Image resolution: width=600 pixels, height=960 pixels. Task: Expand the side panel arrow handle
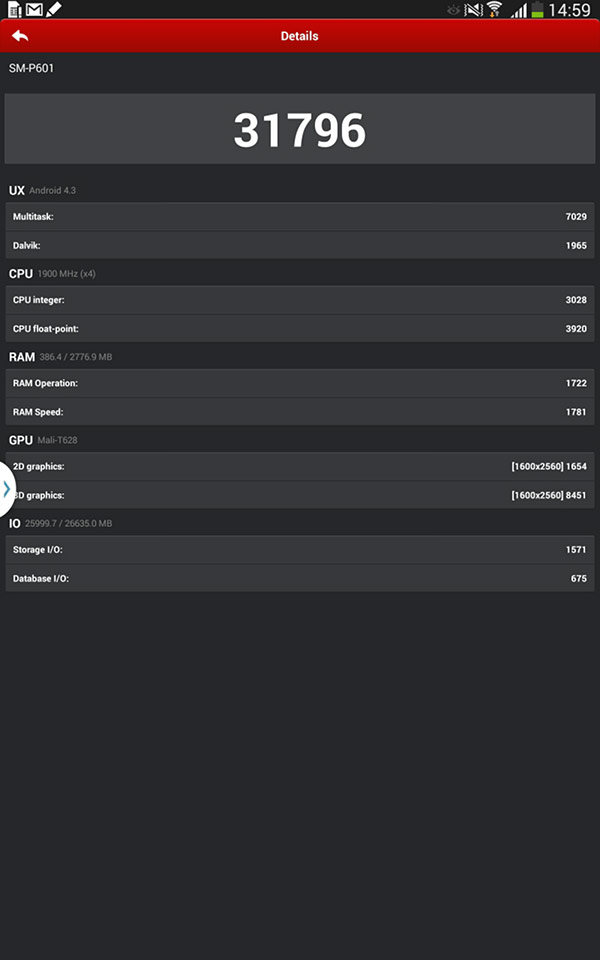tap(7, 489)
